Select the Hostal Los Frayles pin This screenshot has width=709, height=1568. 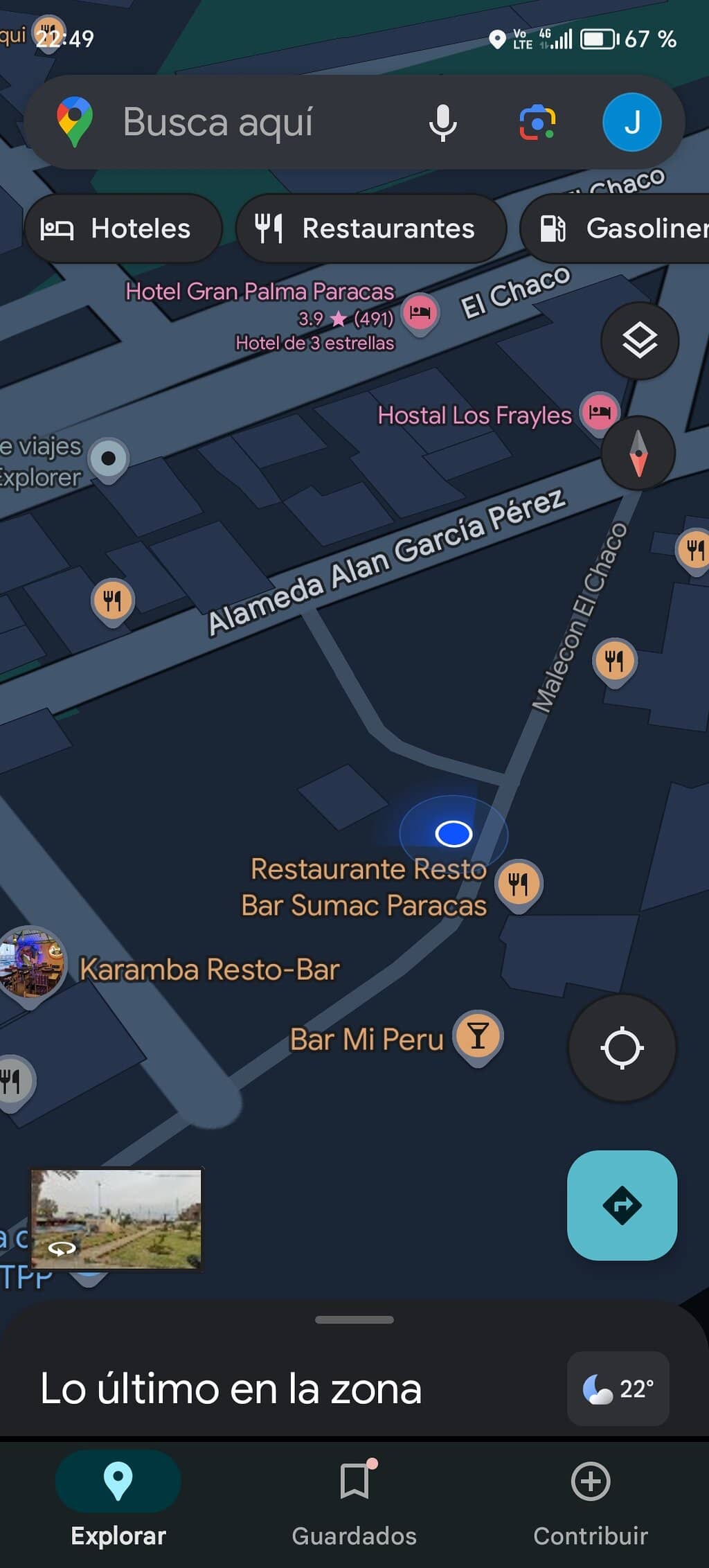click(598, 413)
